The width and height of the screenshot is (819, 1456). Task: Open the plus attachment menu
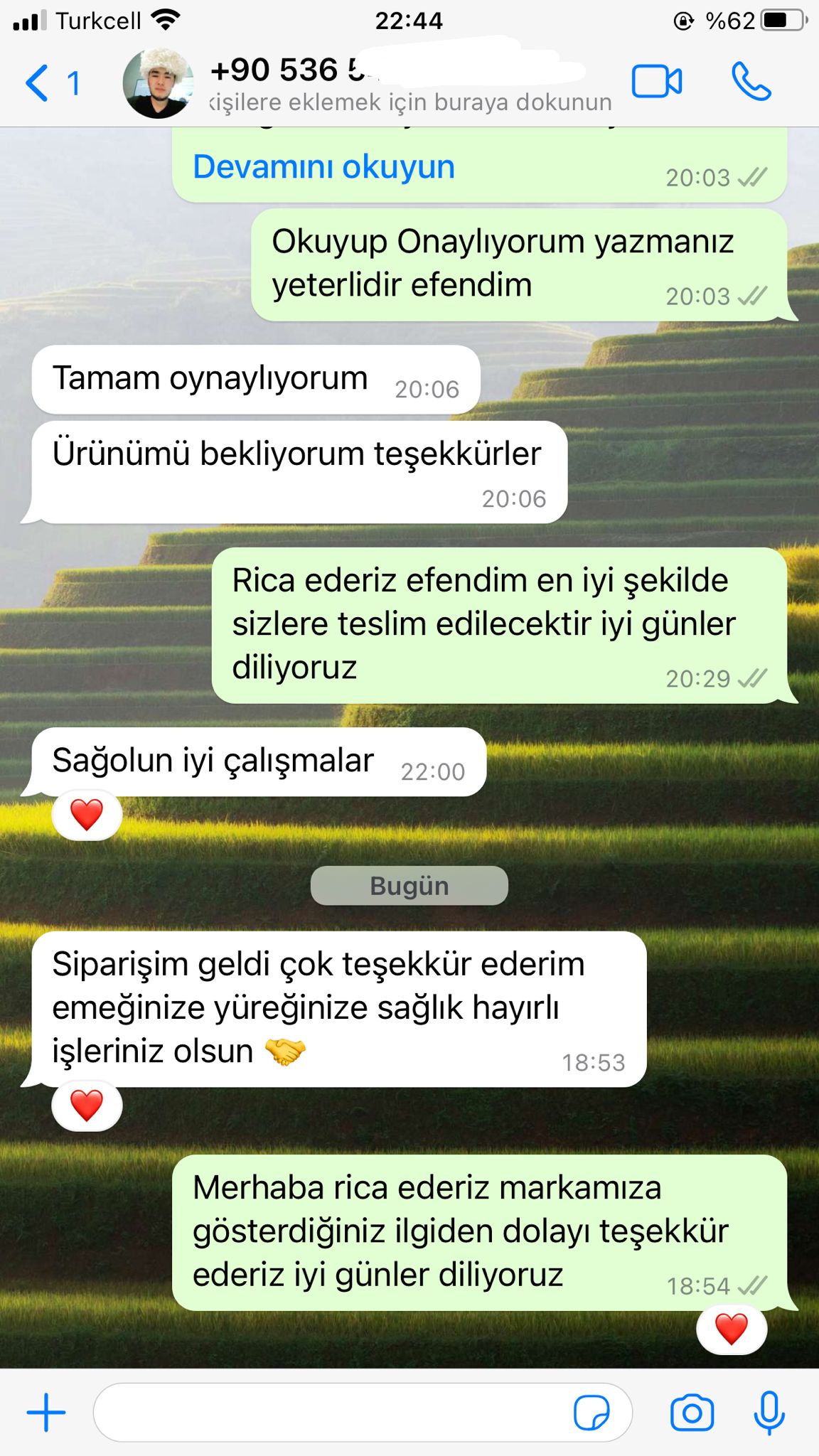(x=46, y=1412)
